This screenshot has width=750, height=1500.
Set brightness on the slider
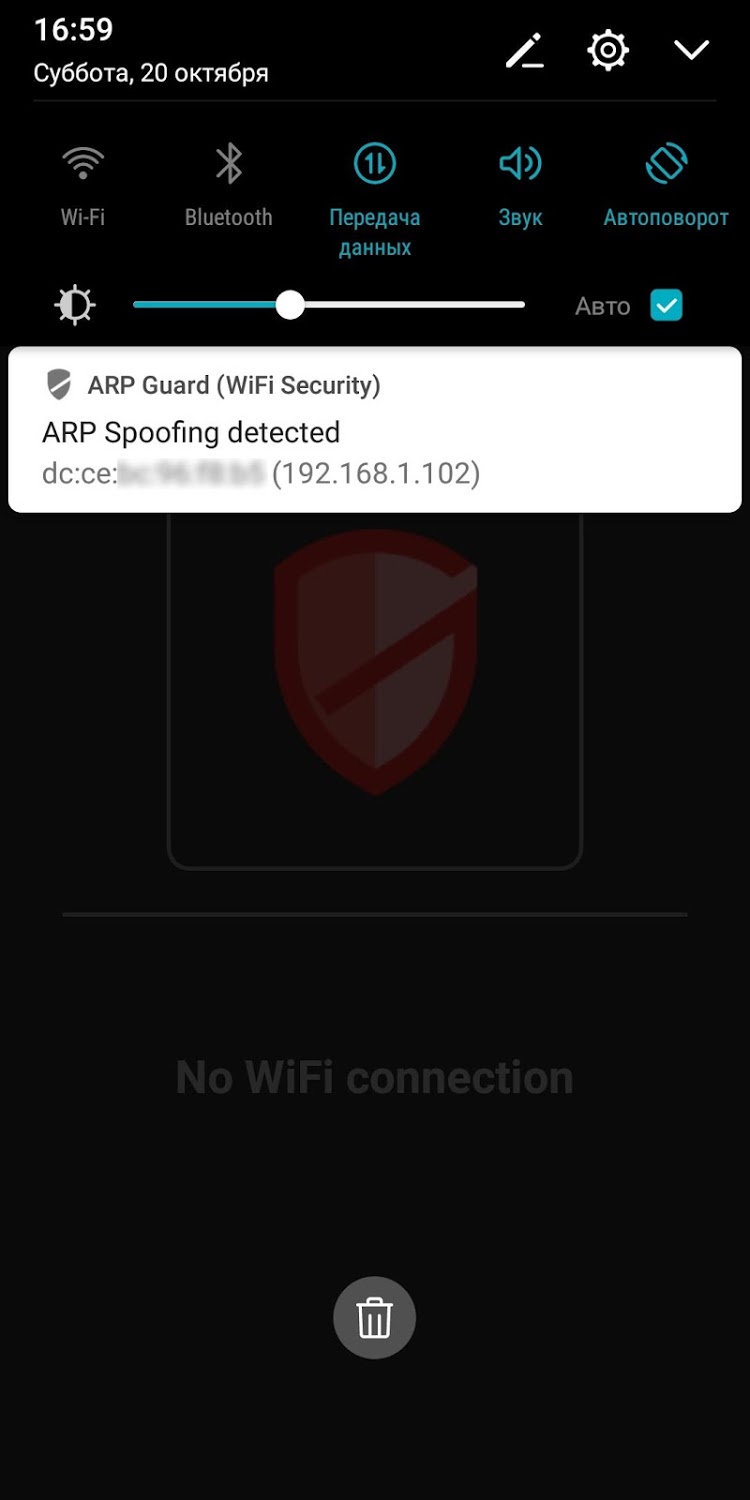pos(330,305)
